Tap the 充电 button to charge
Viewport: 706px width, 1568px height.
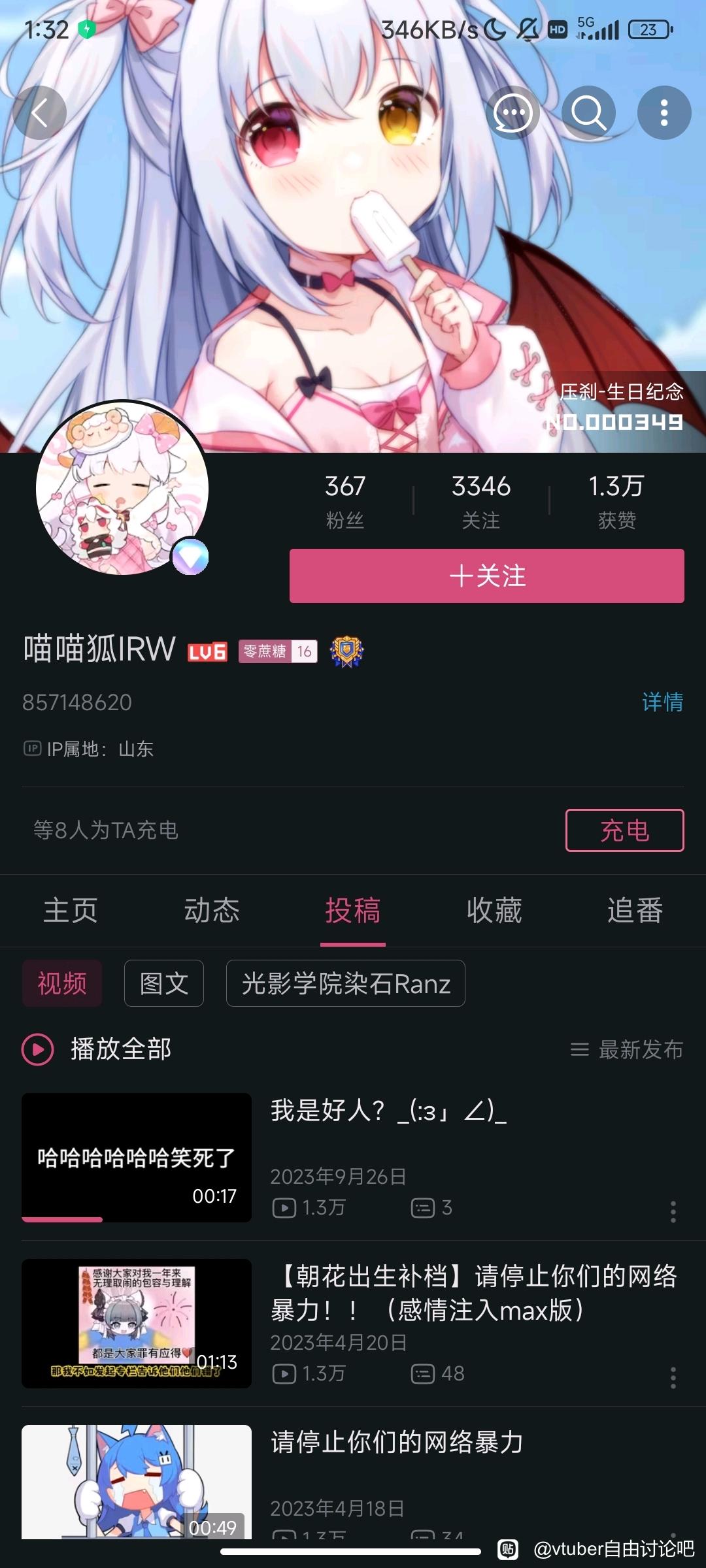pos(624,830)
